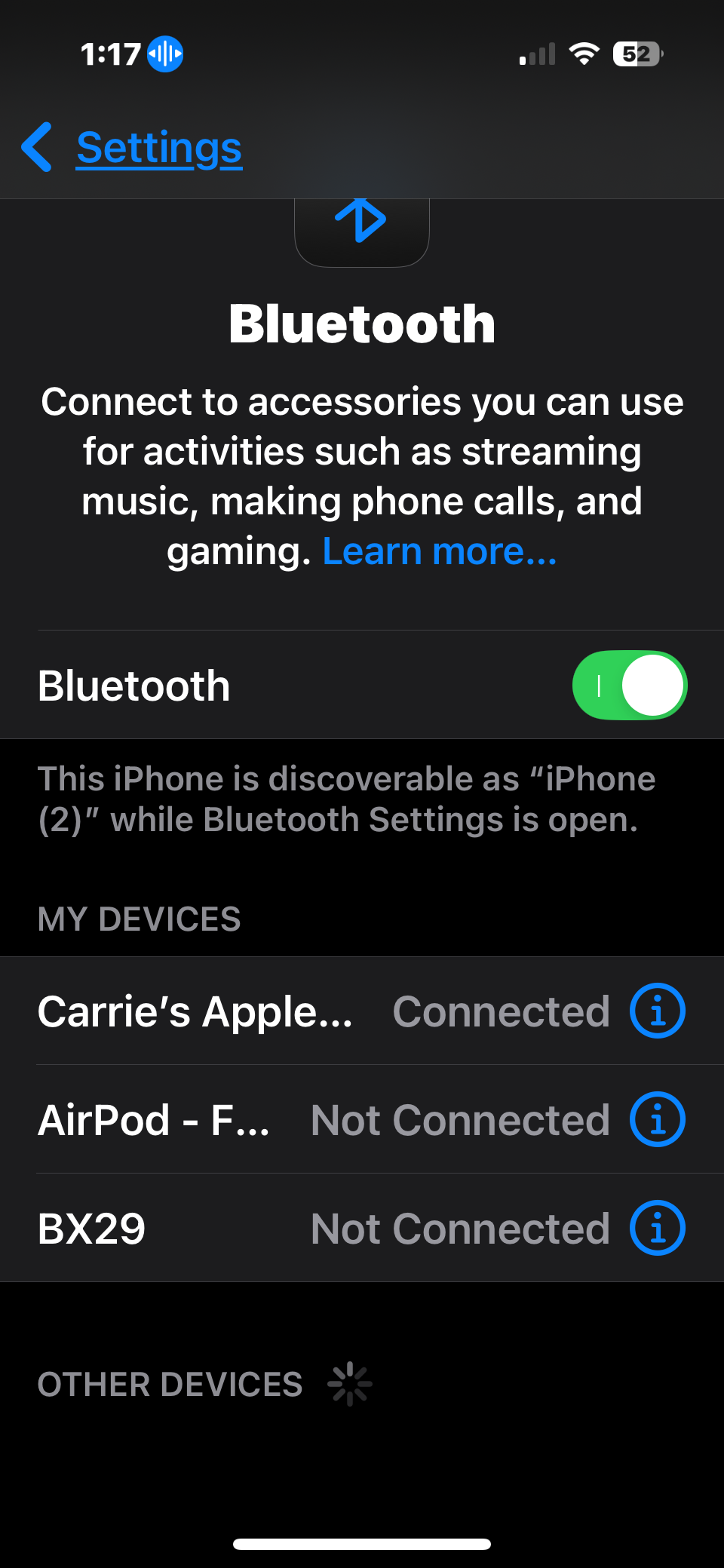The height and width of the screenshot is (1568, 724).
Task: Connect to BX29 device
Action: pos(92,1229)
